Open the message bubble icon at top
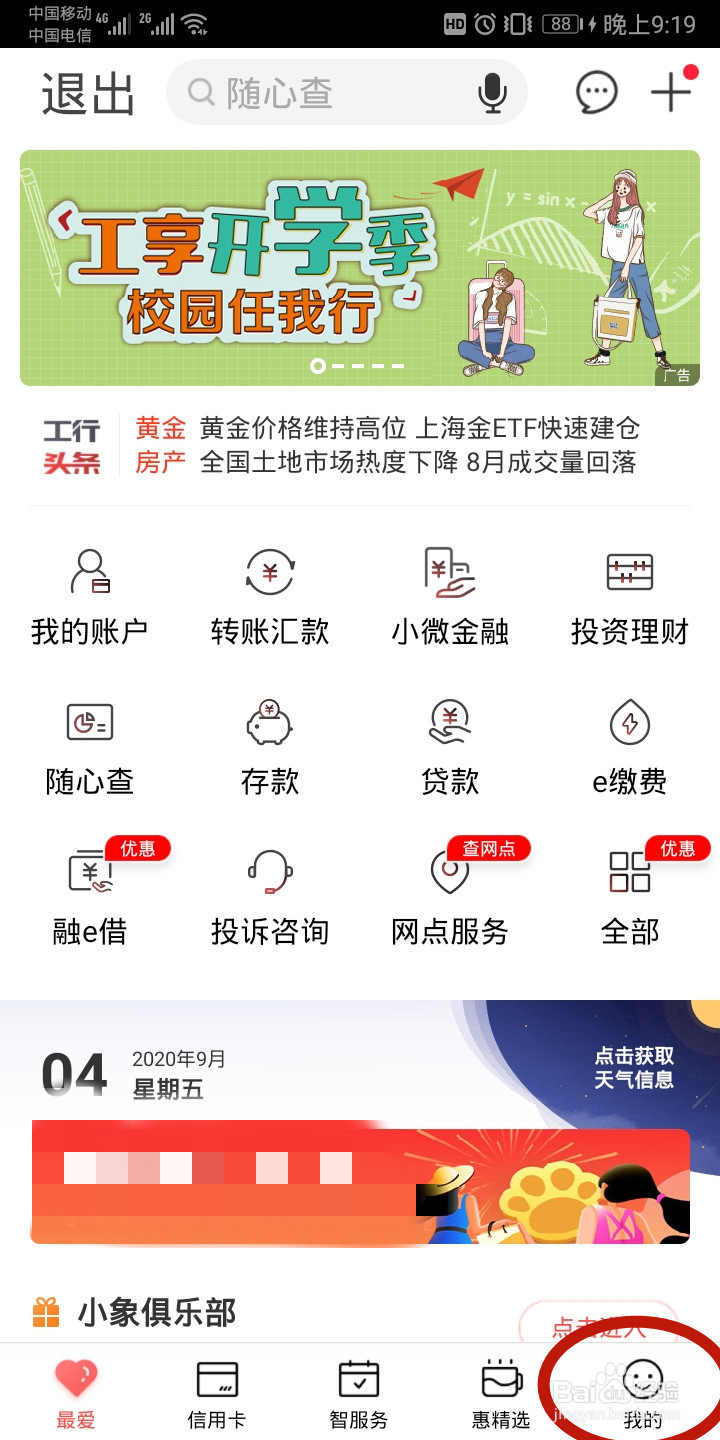Image resolution: width=720 pixels, height=1440 pixels. pos(595,92)
